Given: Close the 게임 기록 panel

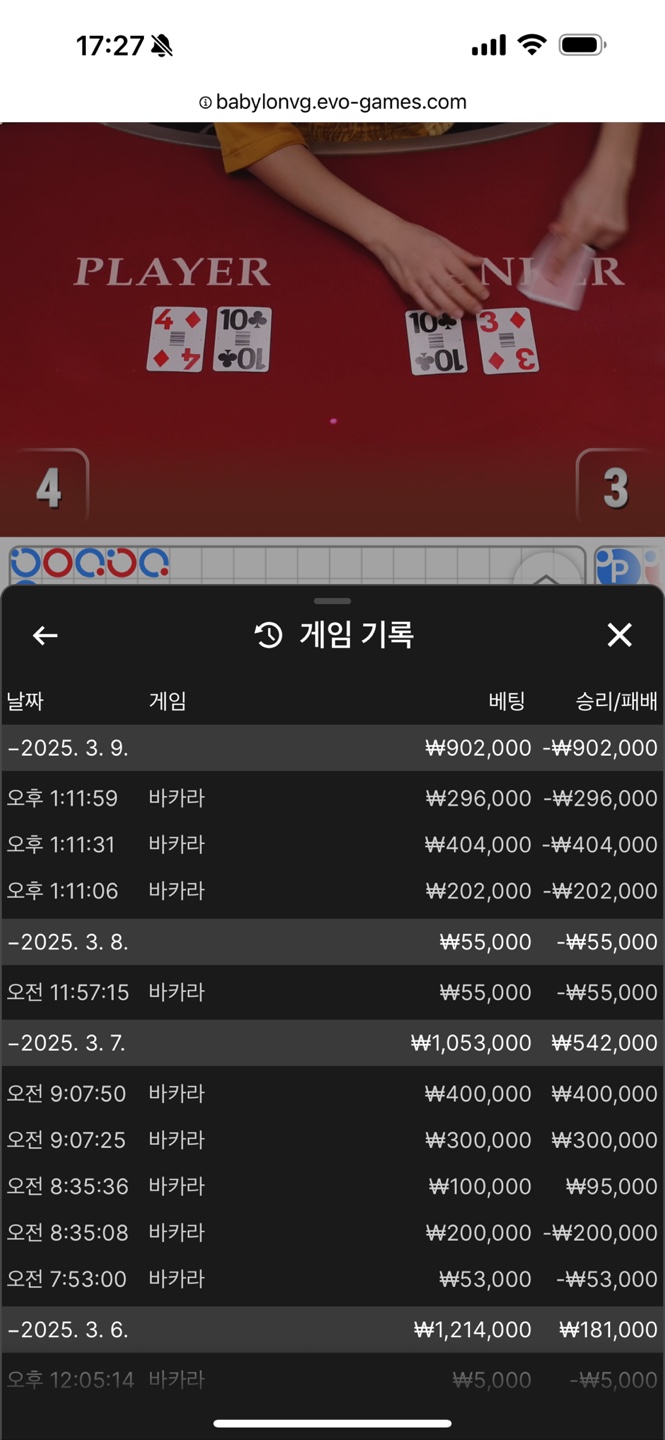Looking at the screenshot, I should [619, 635].
